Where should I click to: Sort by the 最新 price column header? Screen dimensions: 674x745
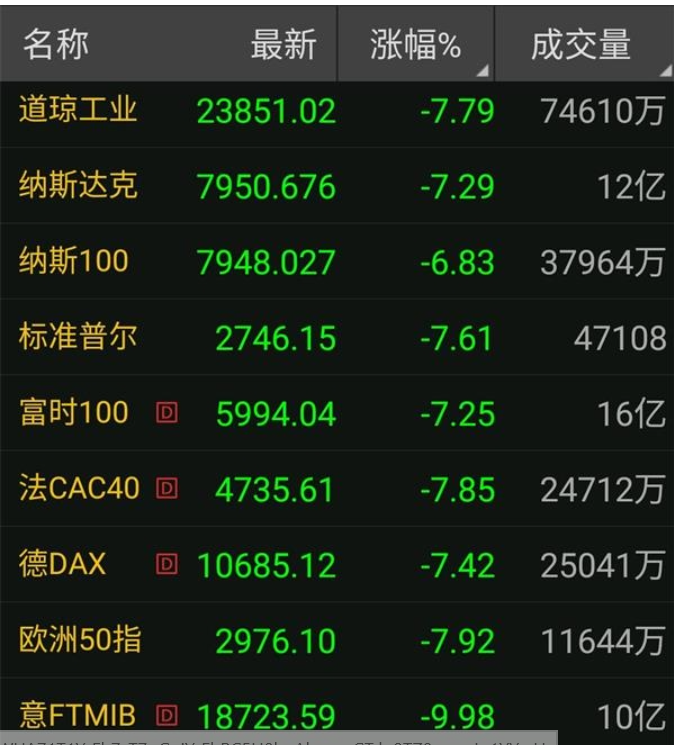point(283,45)
